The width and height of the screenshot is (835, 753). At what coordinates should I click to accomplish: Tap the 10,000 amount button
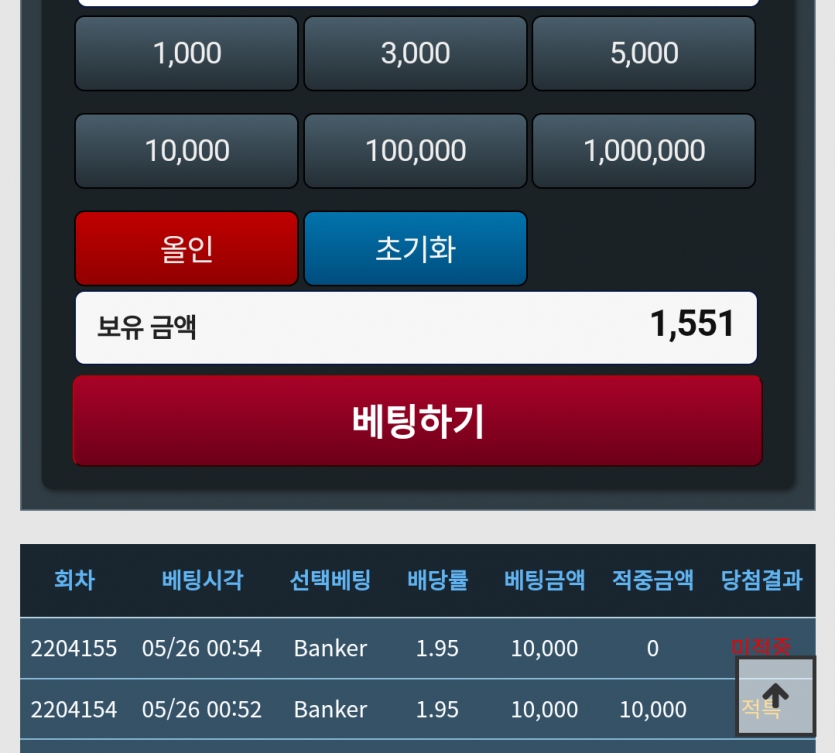tap(187, 151)
